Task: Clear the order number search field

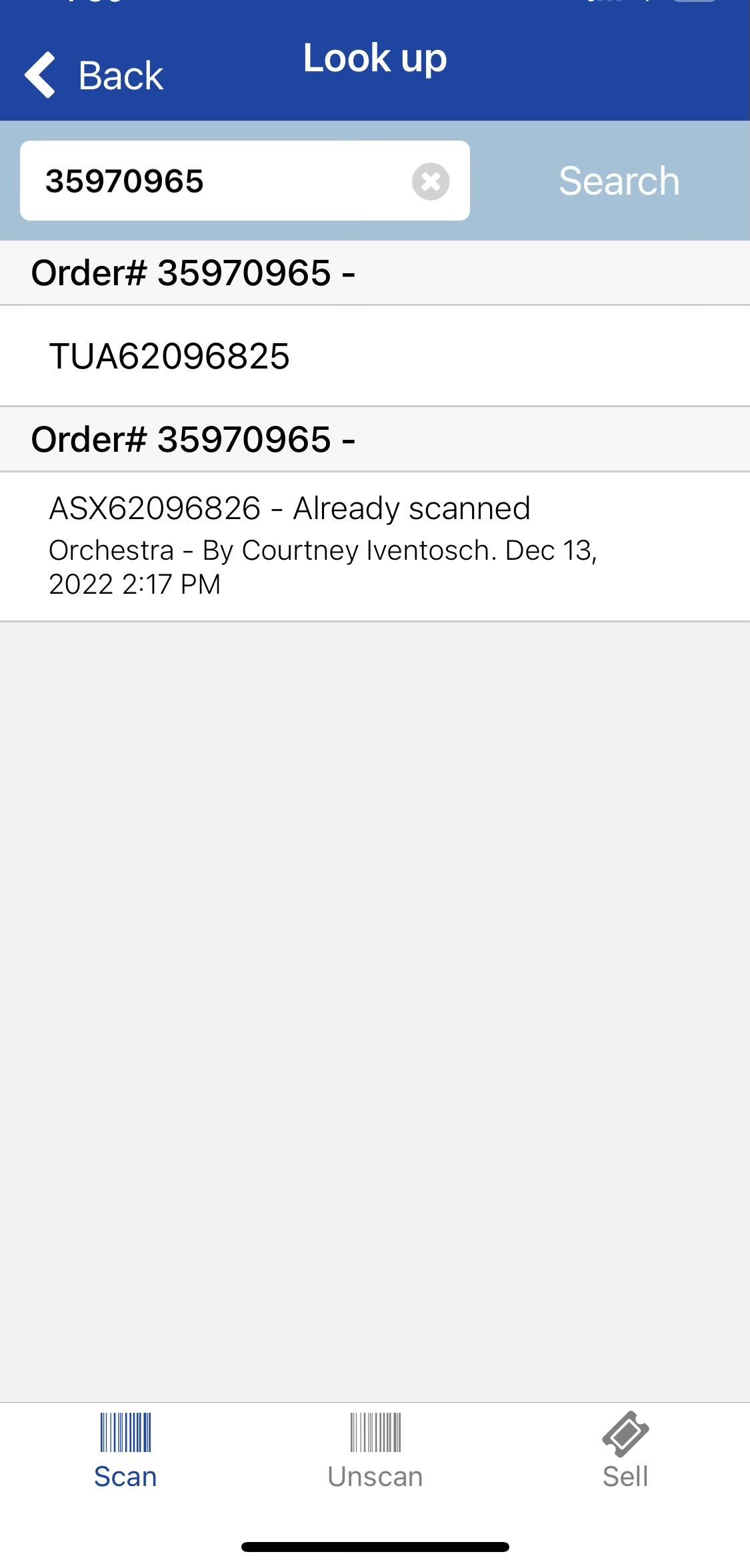Action: [431, 181]
